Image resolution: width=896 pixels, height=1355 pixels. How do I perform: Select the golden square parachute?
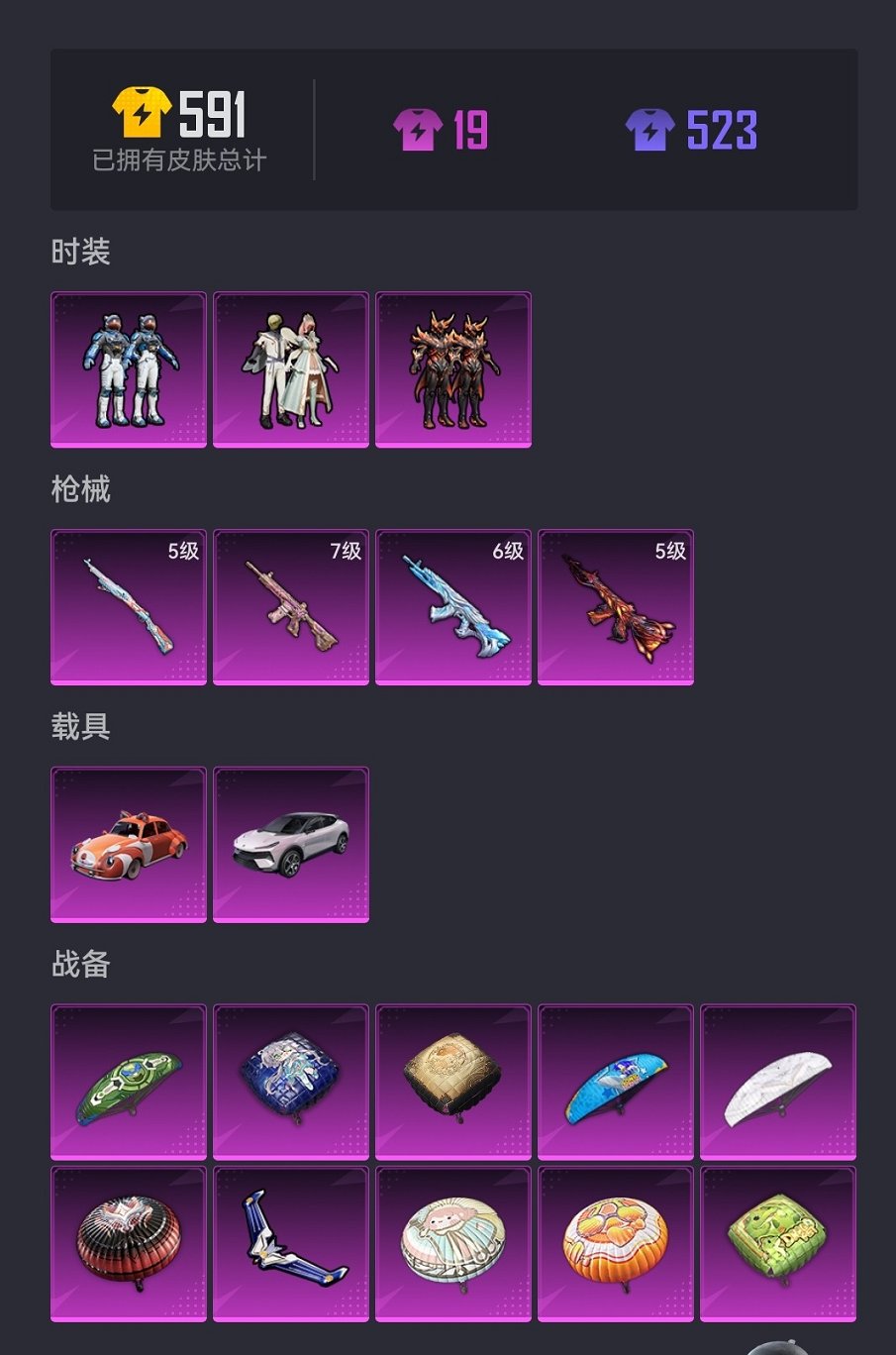(453, 1083)
